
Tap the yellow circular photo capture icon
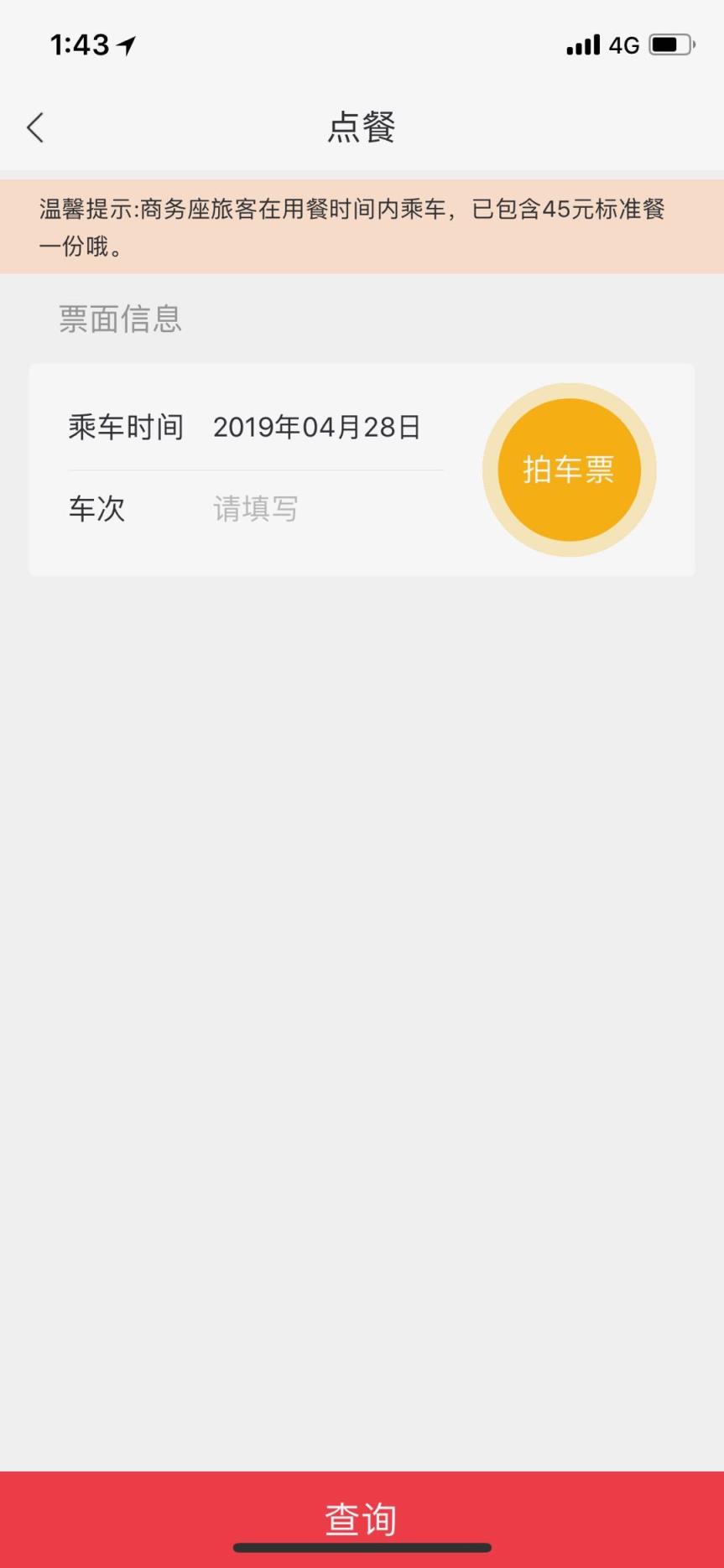(568, 470)
